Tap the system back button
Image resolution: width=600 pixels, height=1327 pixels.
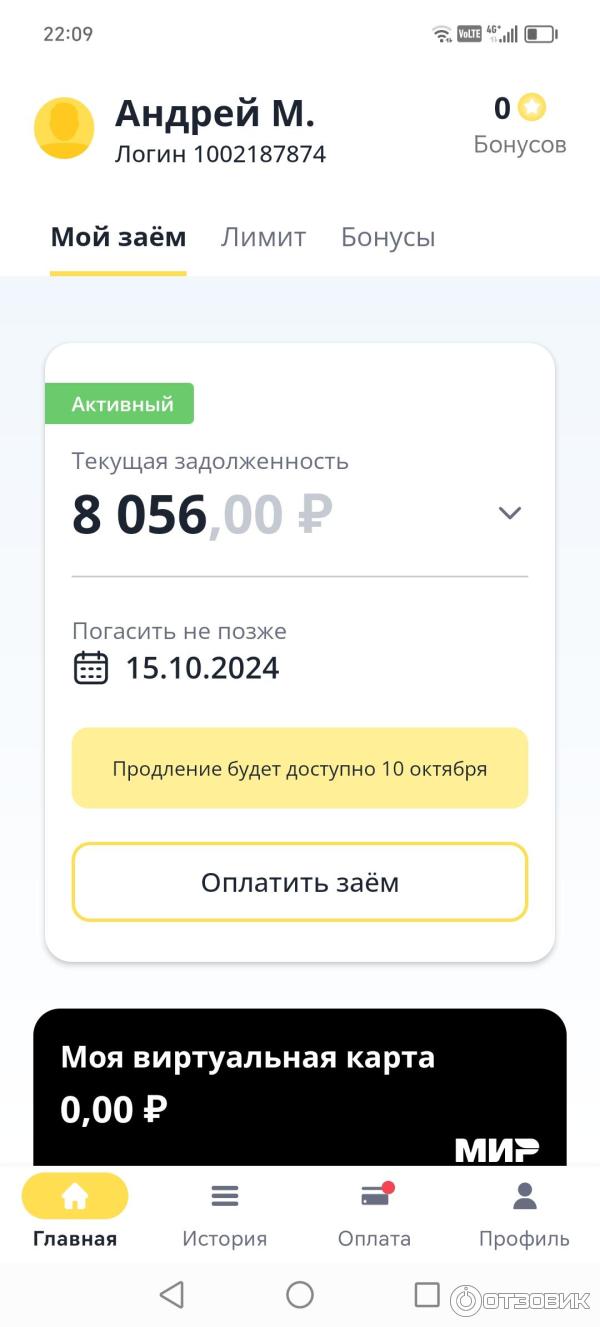[172, 1295]
